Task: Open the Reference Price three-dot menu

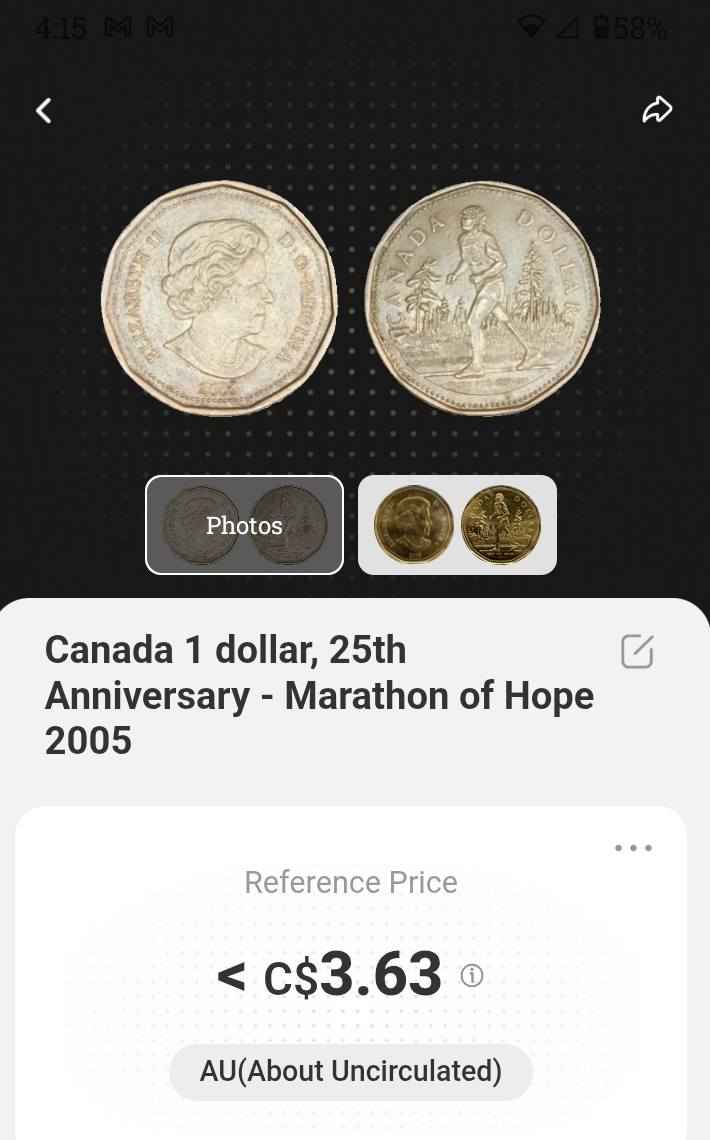Action: [x=633, y=848]
